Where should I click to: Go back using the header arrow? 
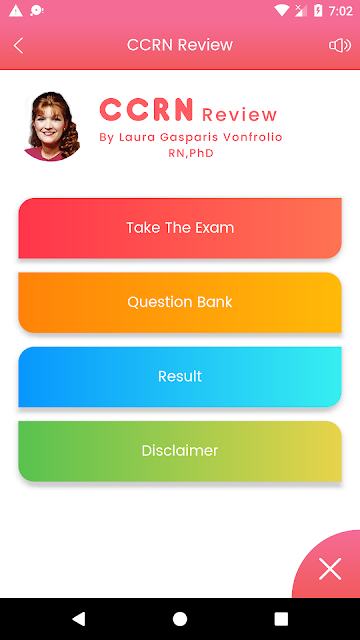[18, 45]
